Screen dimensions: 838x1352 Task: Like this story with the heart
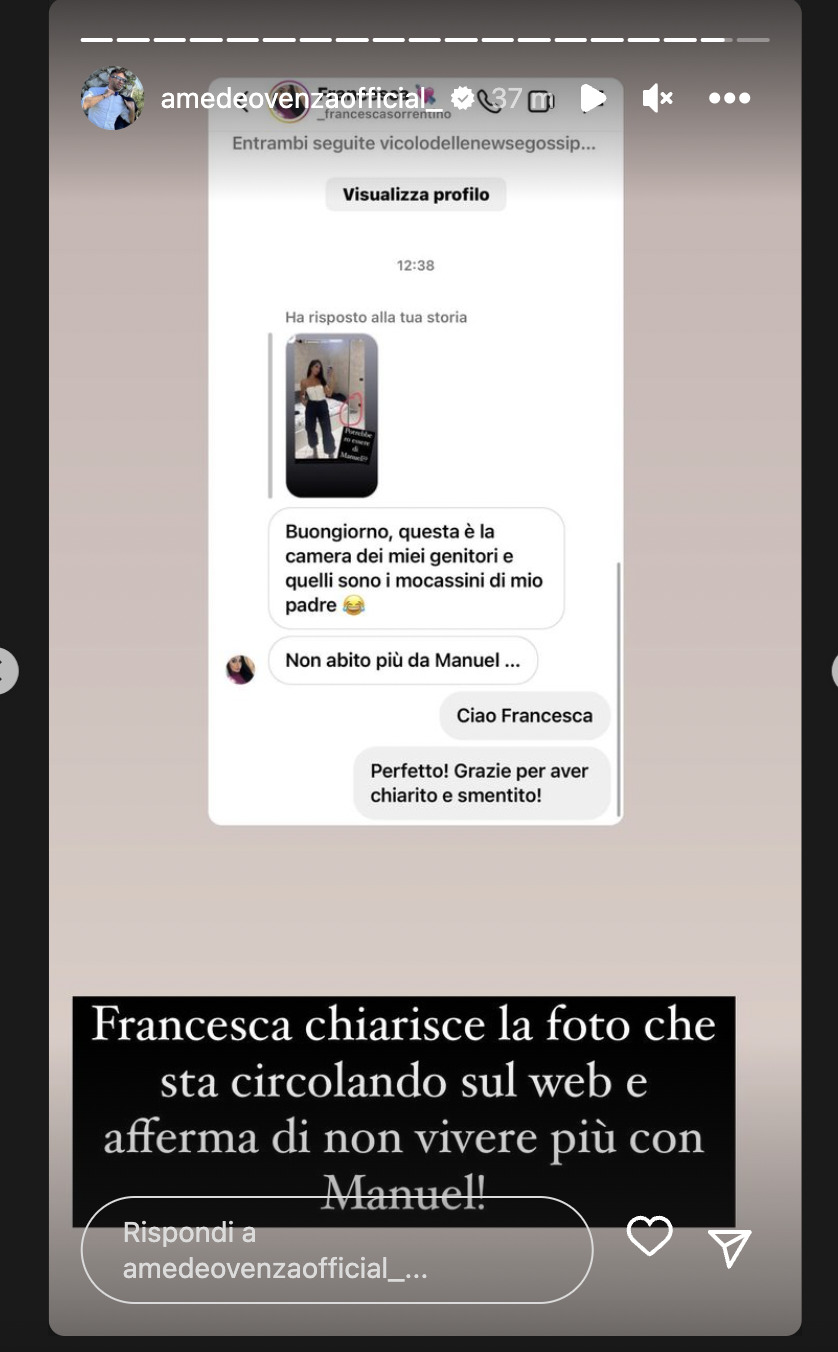point(649,1237)
